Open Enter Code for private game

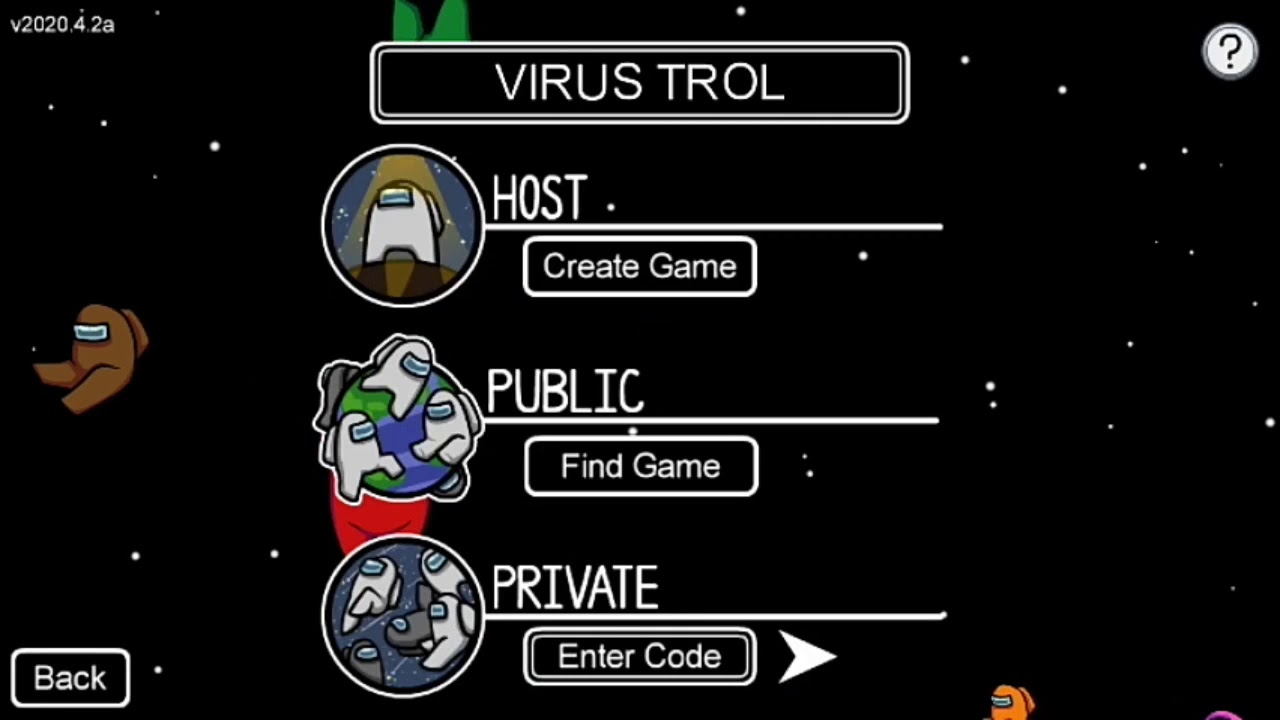pyautogui.click(x=639, y=656)
